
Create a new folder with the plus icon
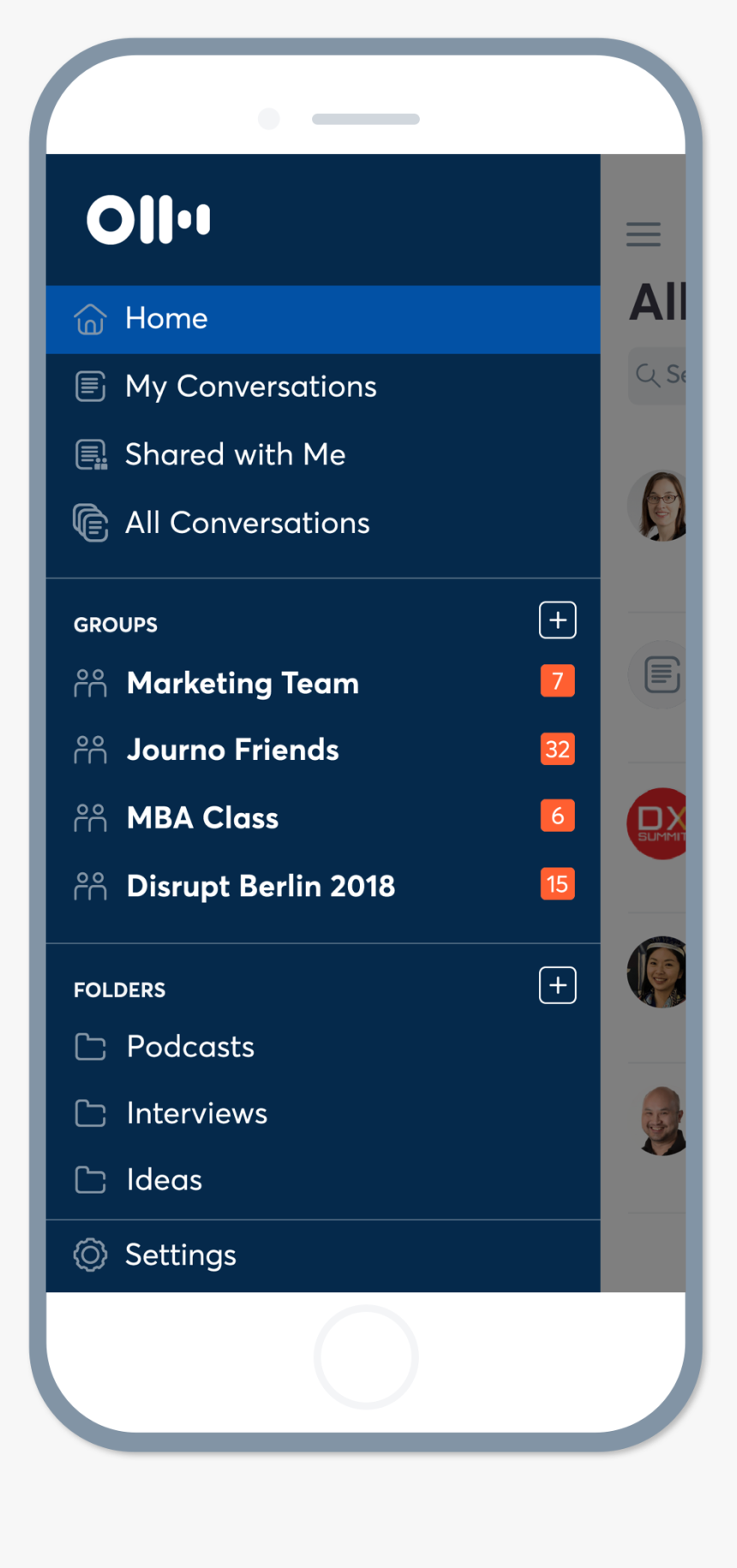click(557, 985)
